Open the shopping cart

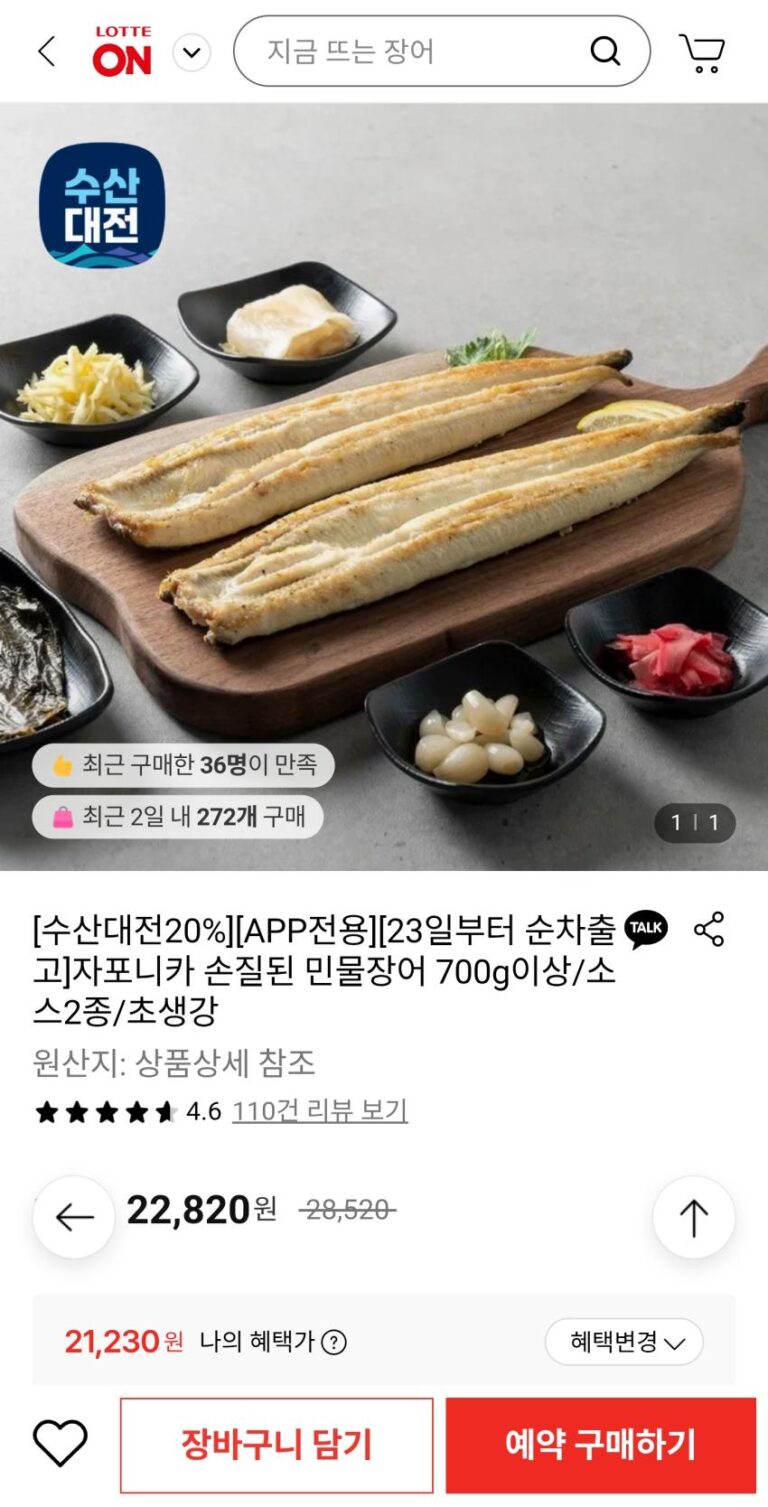702,52
